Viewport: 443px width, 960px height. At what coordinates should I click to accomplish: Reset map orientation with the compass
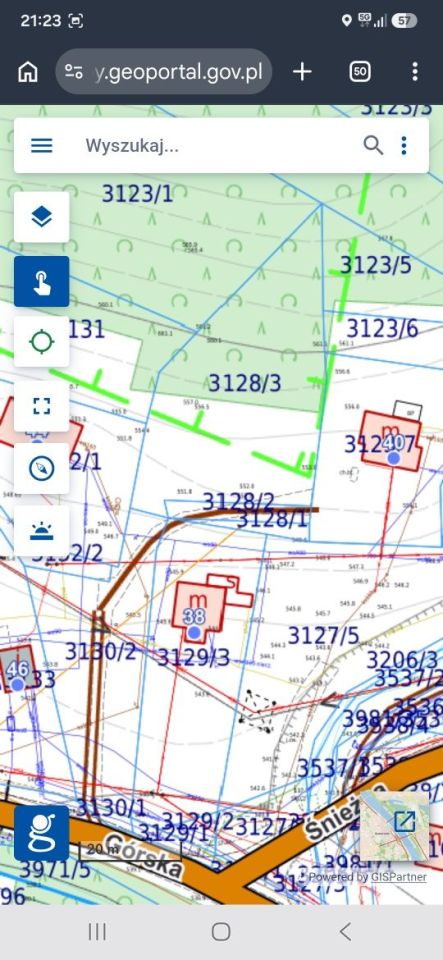point(42,468)
